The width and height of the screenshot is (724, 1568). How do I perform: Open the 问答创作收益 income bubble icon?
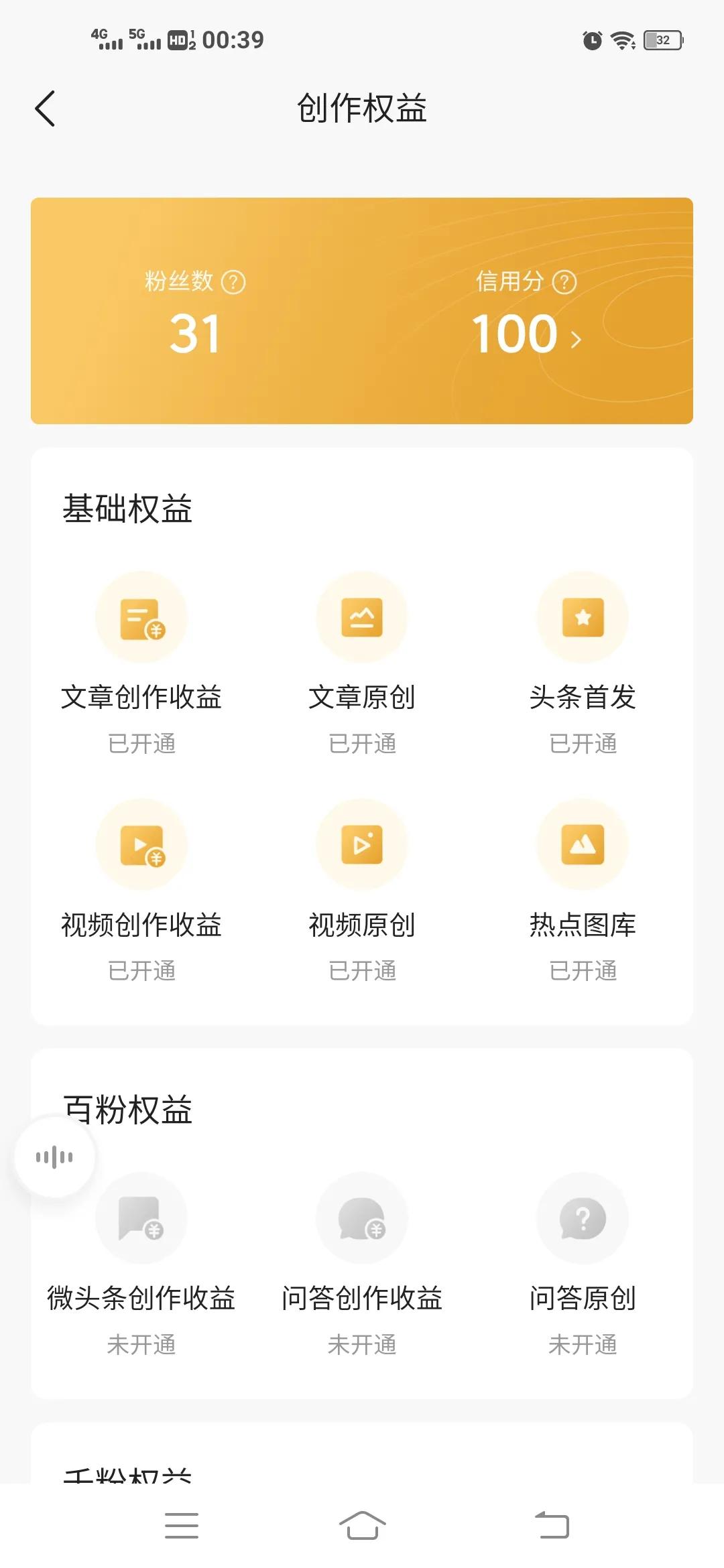pos(362,1218)
